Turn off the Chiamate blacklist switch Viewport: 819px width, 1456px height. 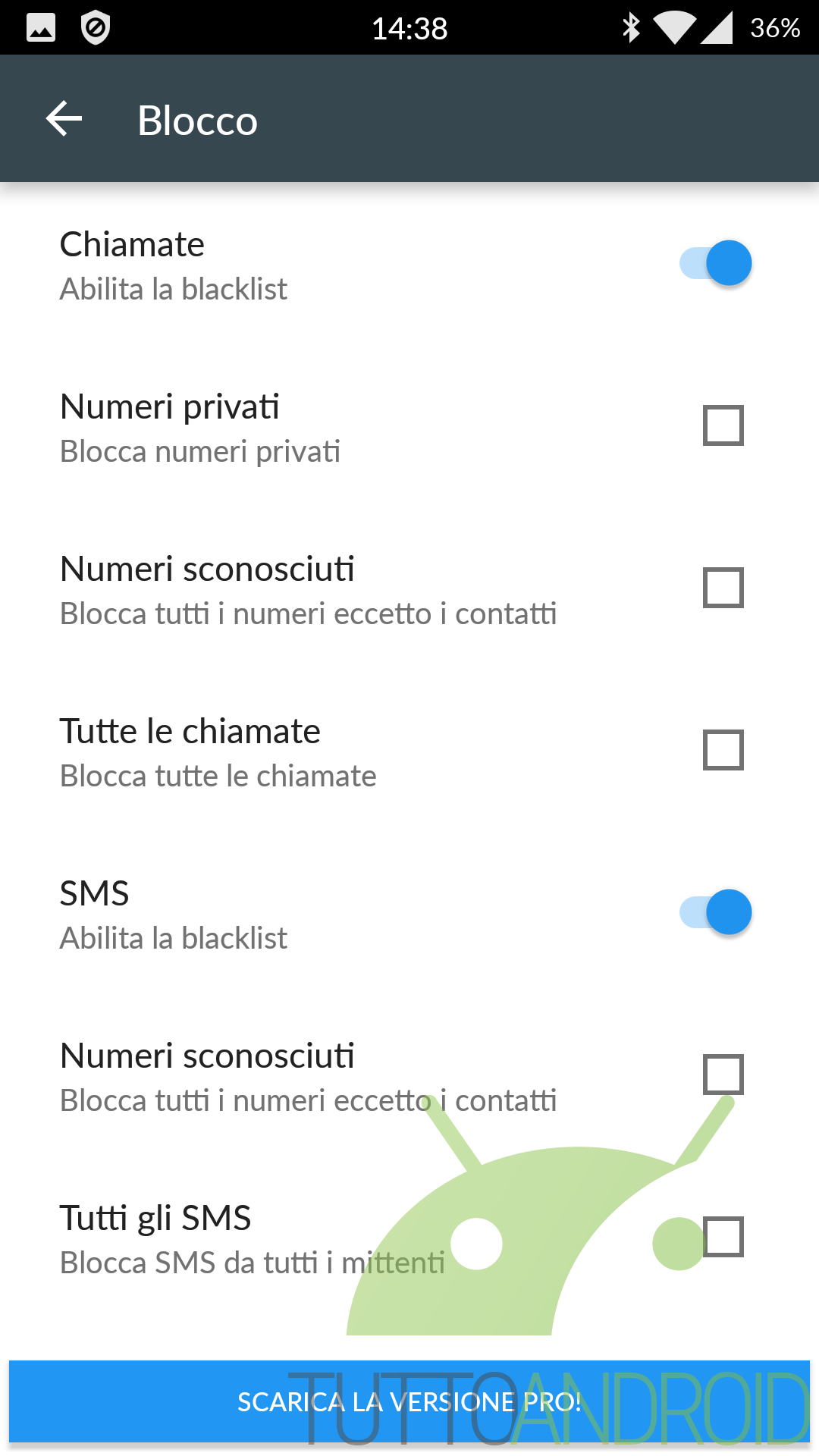pos(715,263)
